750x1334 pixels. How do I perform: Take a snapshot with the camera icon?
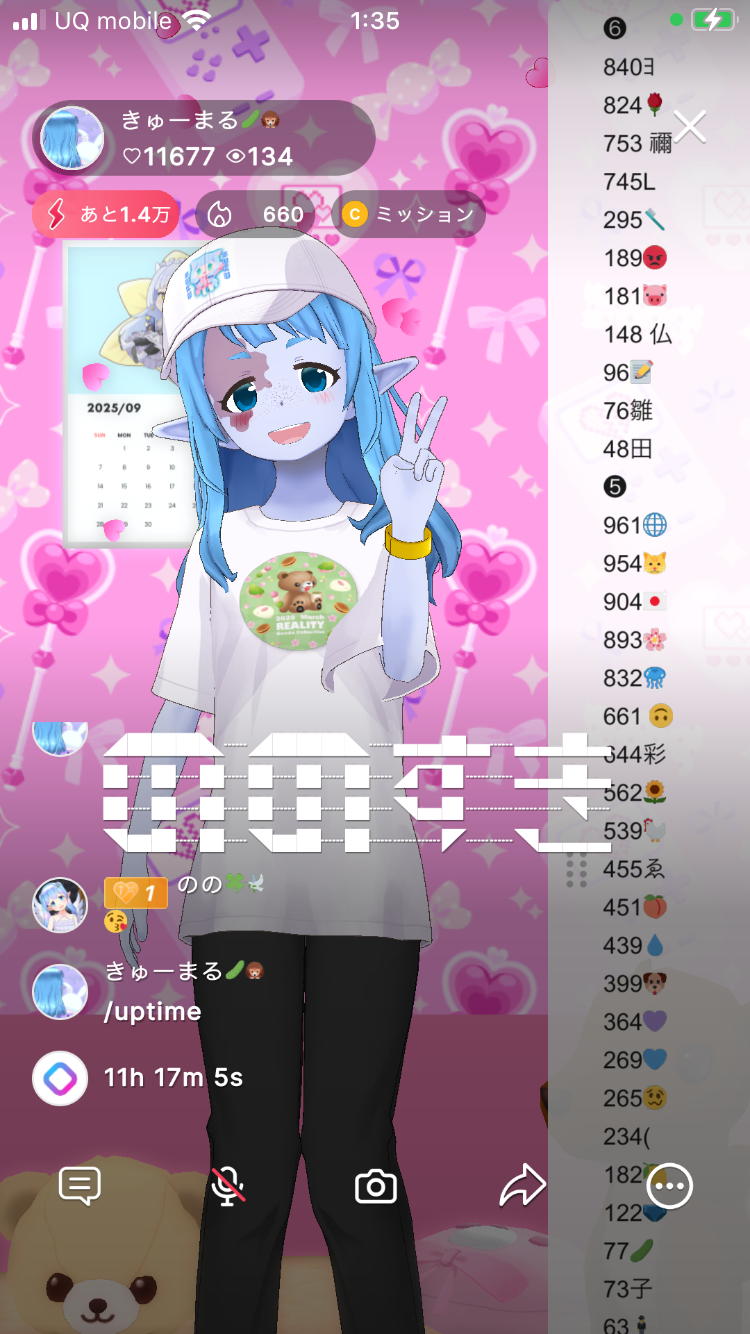tap(376, 1186)
